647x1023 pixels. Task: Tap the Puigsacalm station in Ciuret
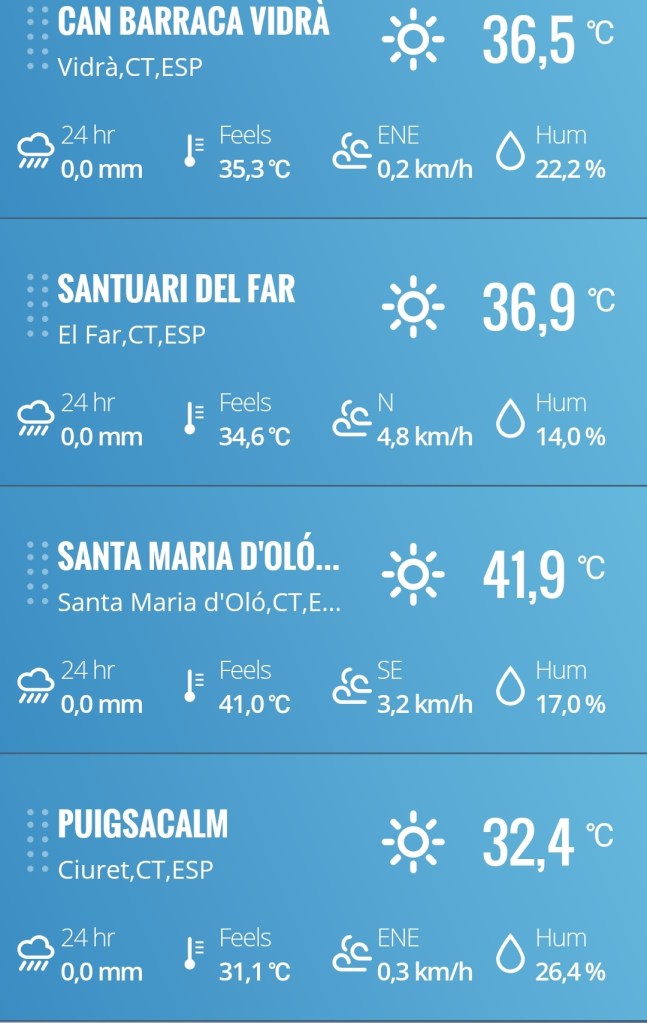pyautogui.click(x=143, y=825)
